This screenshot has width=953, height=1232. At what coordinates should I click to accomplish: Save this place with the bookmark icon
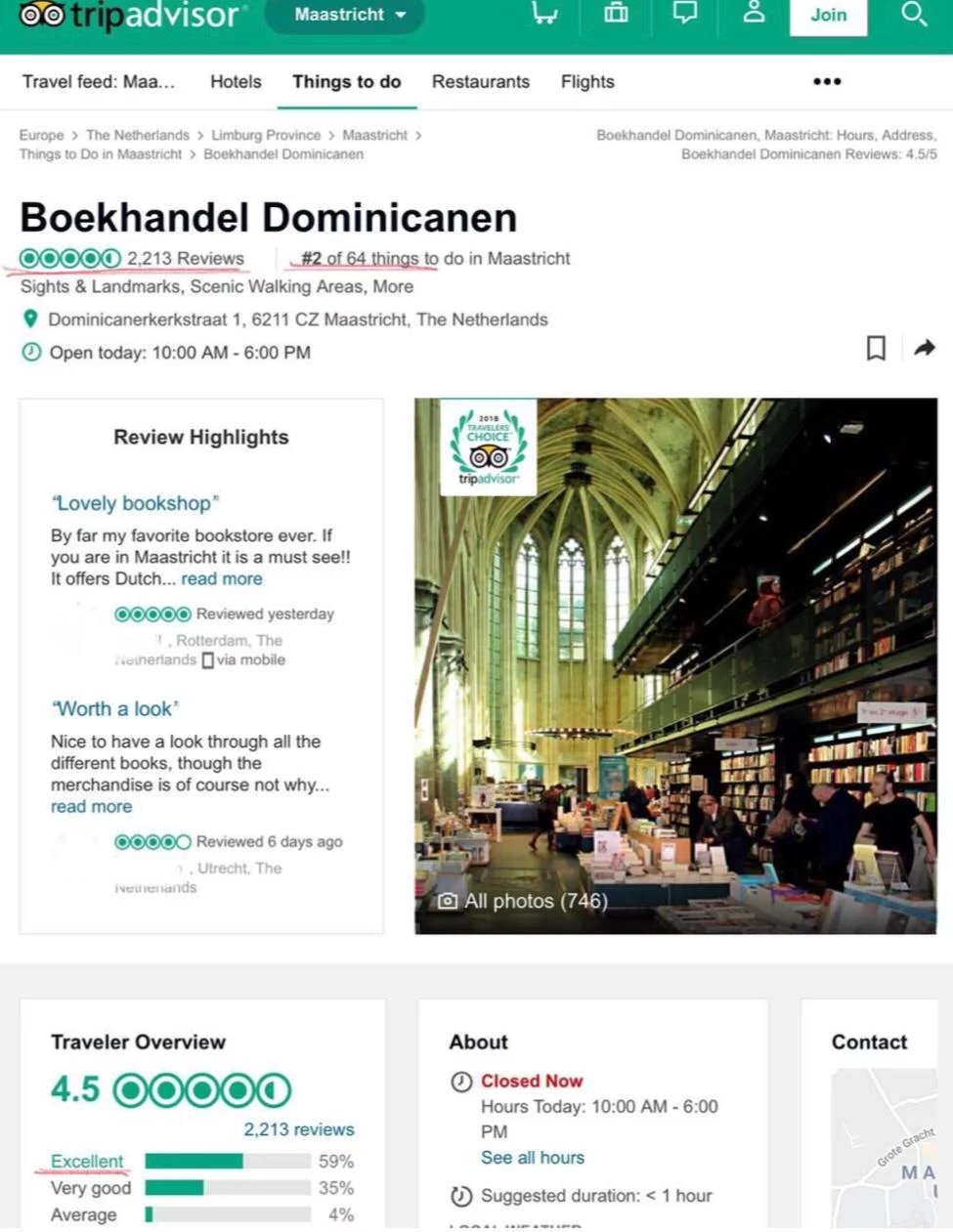[x=876, y=348]
